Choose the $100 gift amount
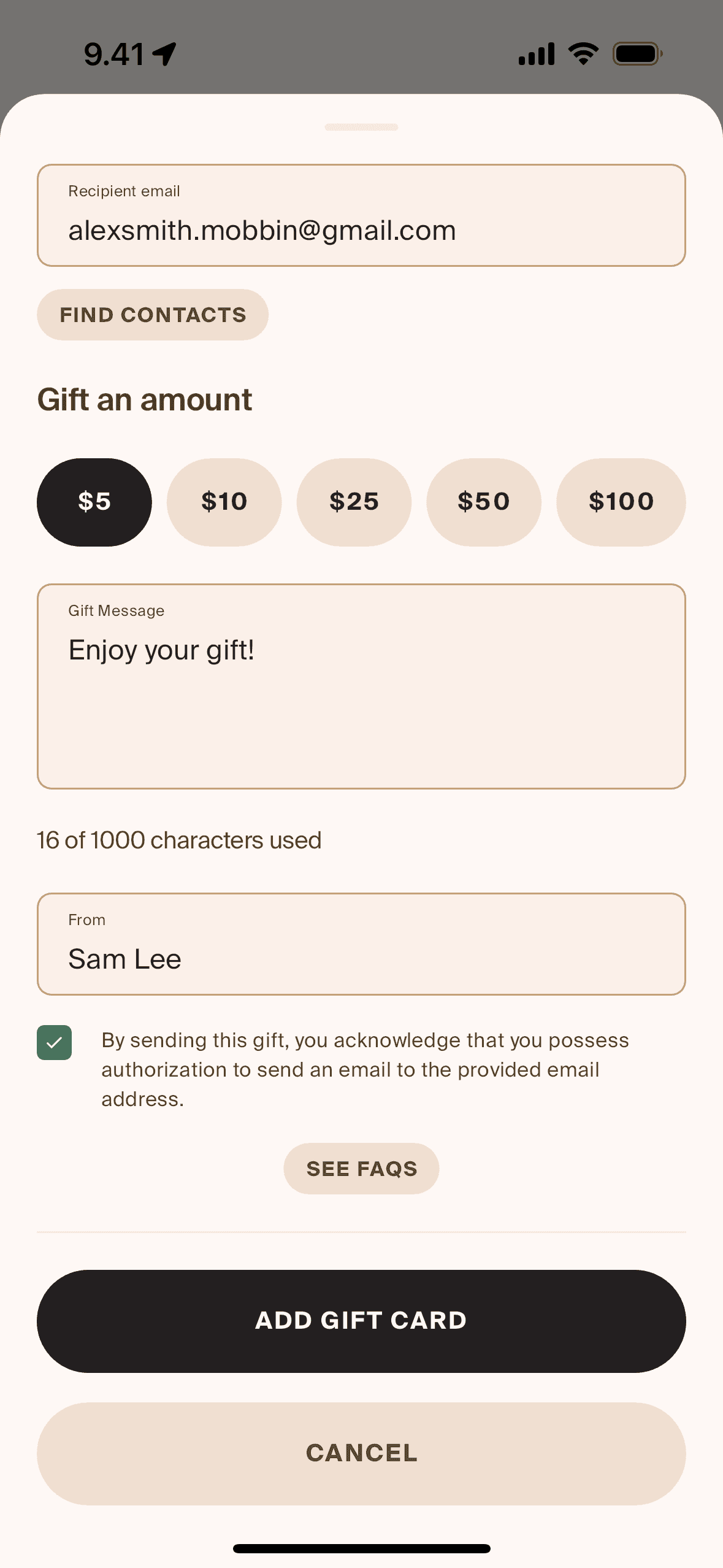Viewport: 723px width, 1568px height. tap(621, 502)
